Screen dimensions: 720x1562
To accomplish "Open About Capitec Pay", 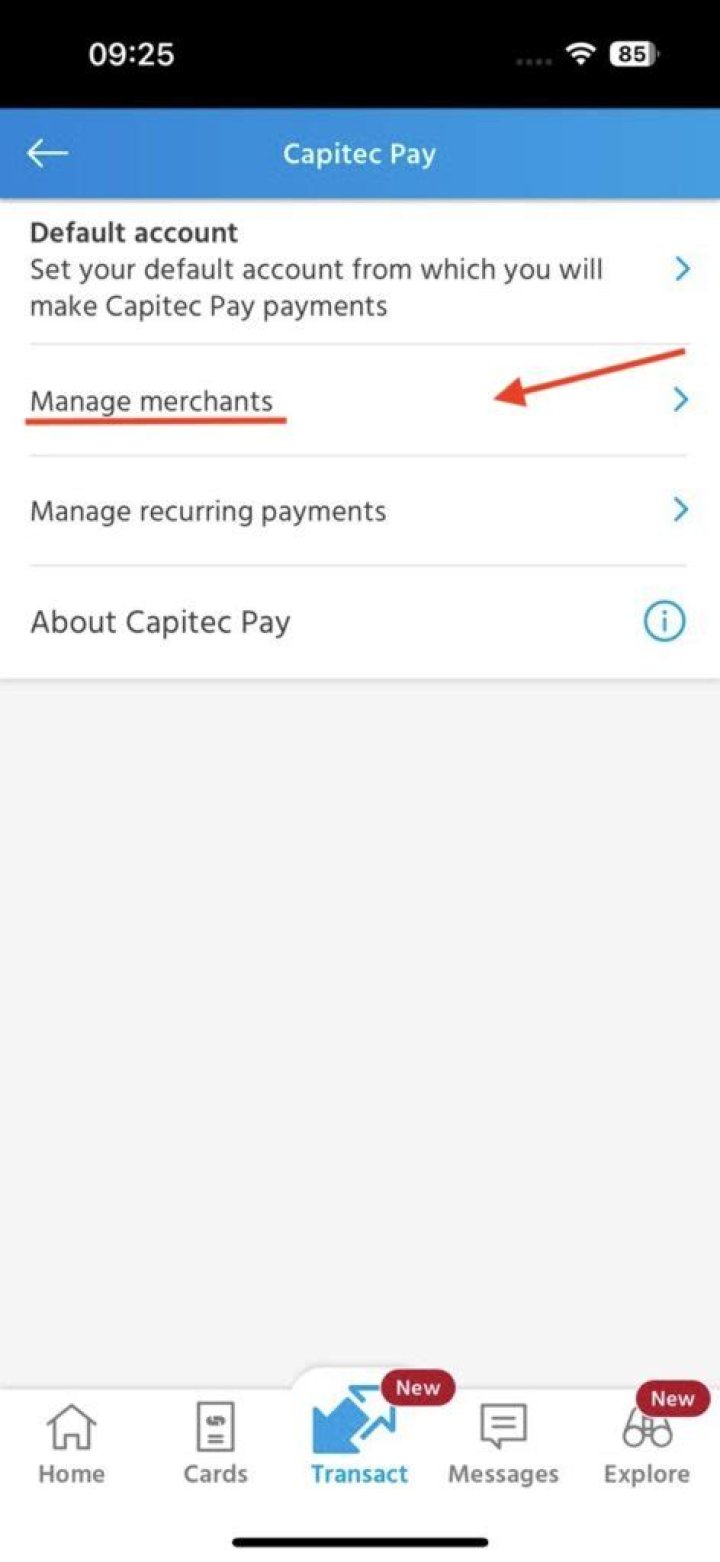I will (160, 621).
